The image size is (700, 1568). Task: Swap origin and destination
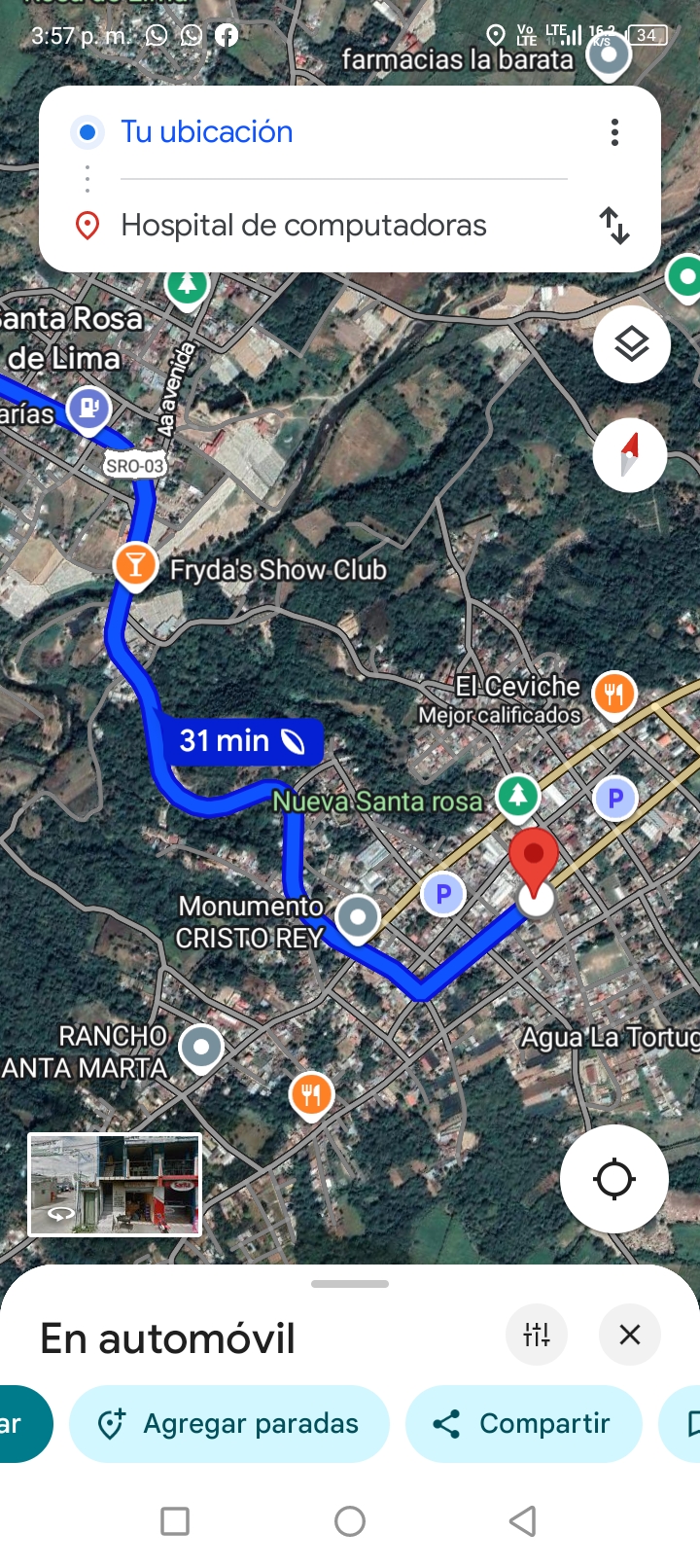(614, 226)
